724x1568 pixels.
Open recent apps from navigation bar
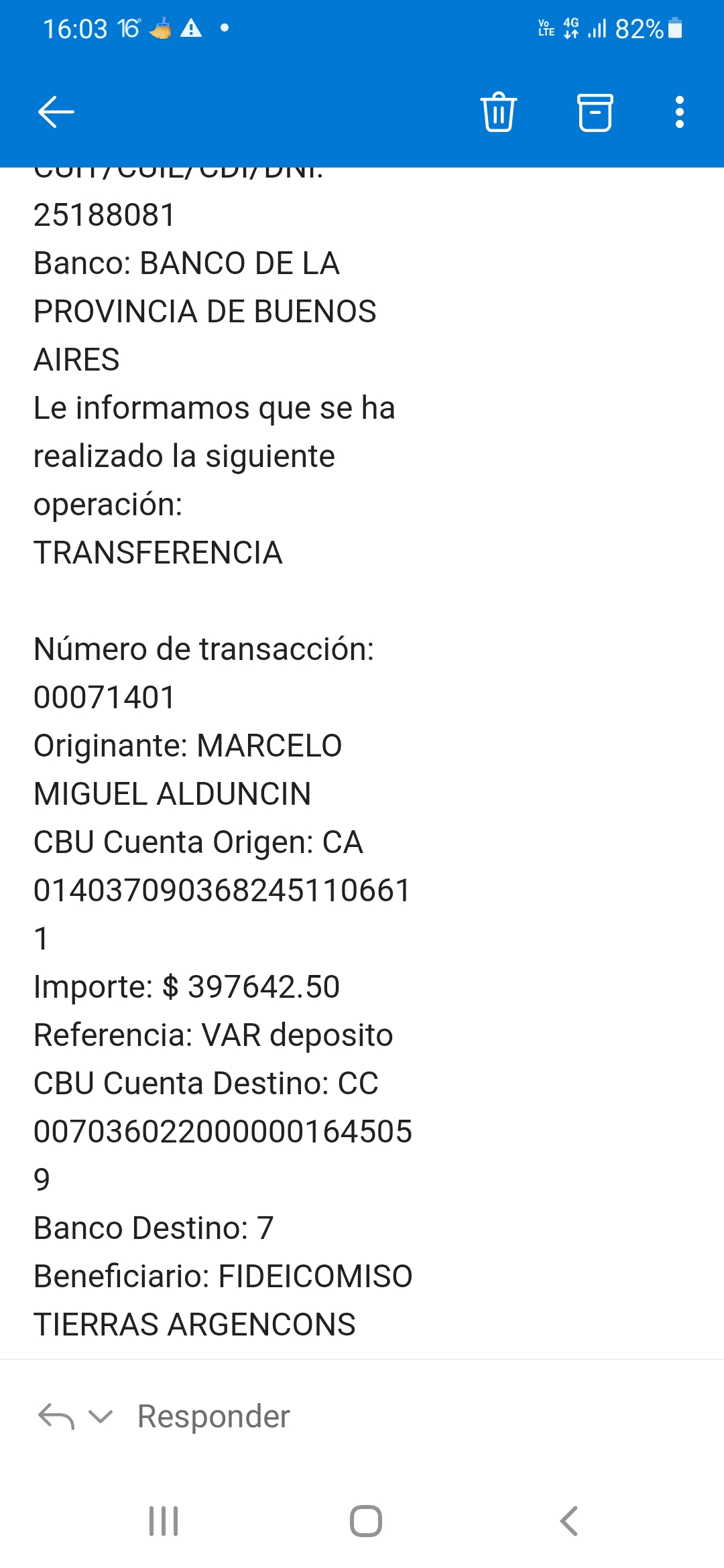click(164, 1520)
